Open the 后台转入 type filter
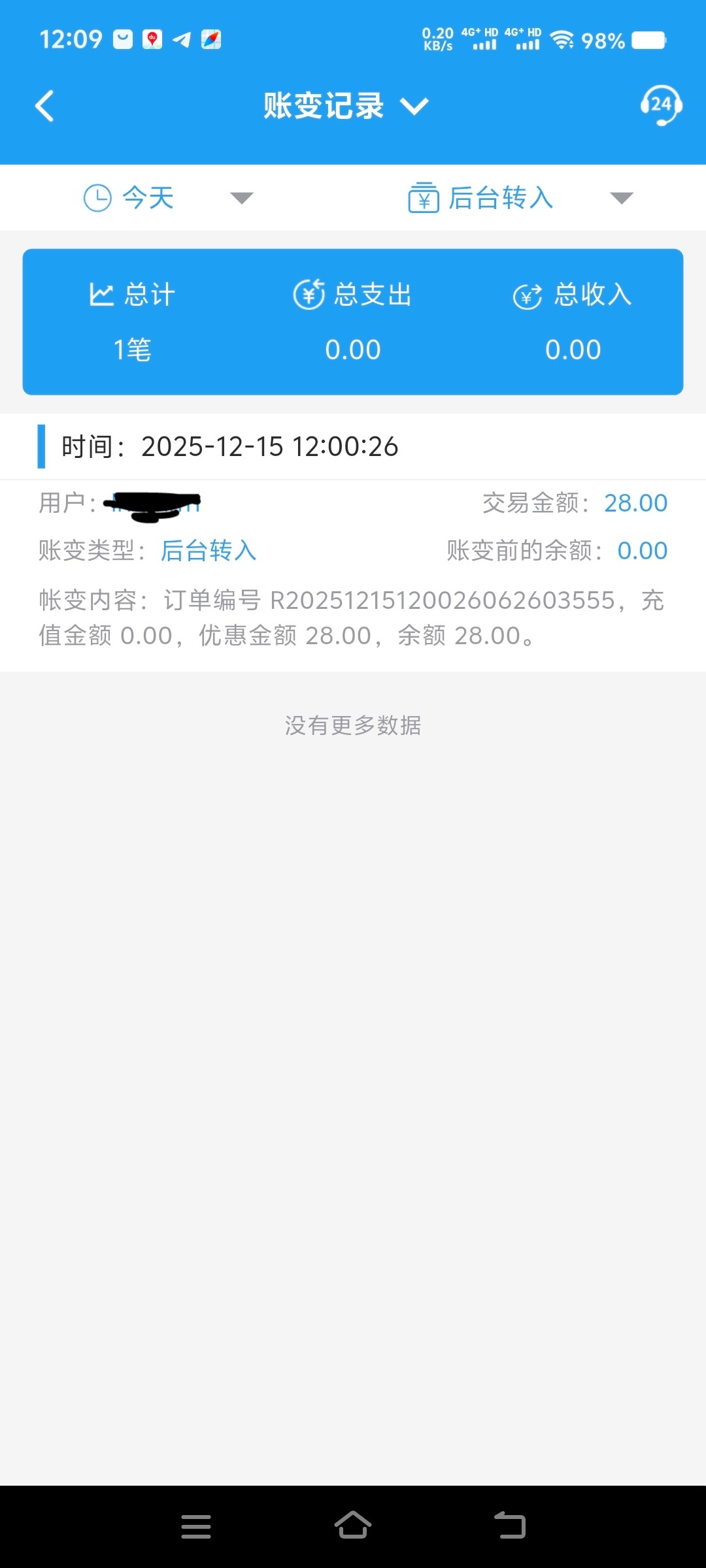Screen dimensions: 706x1568 520,198
